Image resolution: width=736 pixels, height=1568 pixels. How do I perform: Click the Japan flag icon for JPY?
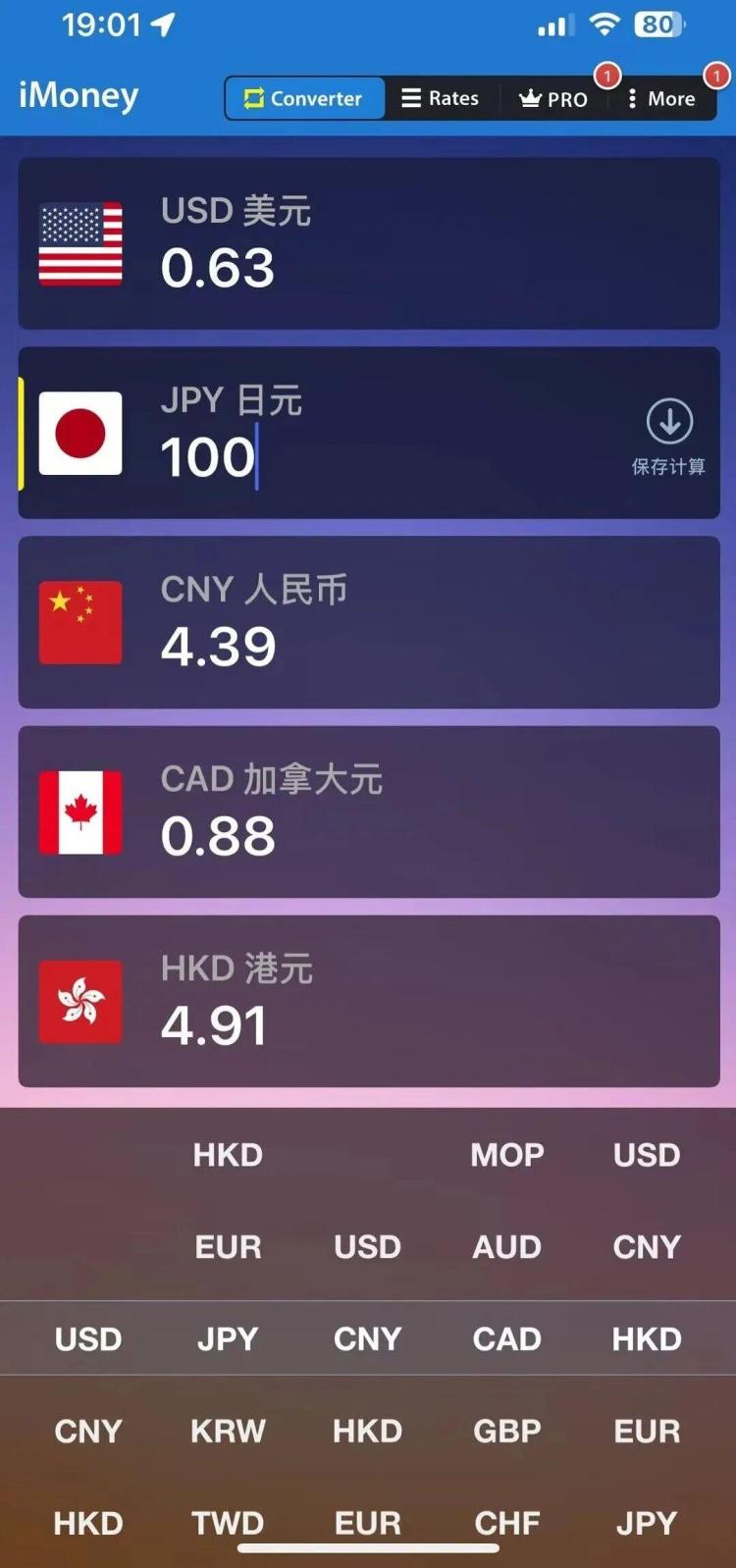point(79,432)
